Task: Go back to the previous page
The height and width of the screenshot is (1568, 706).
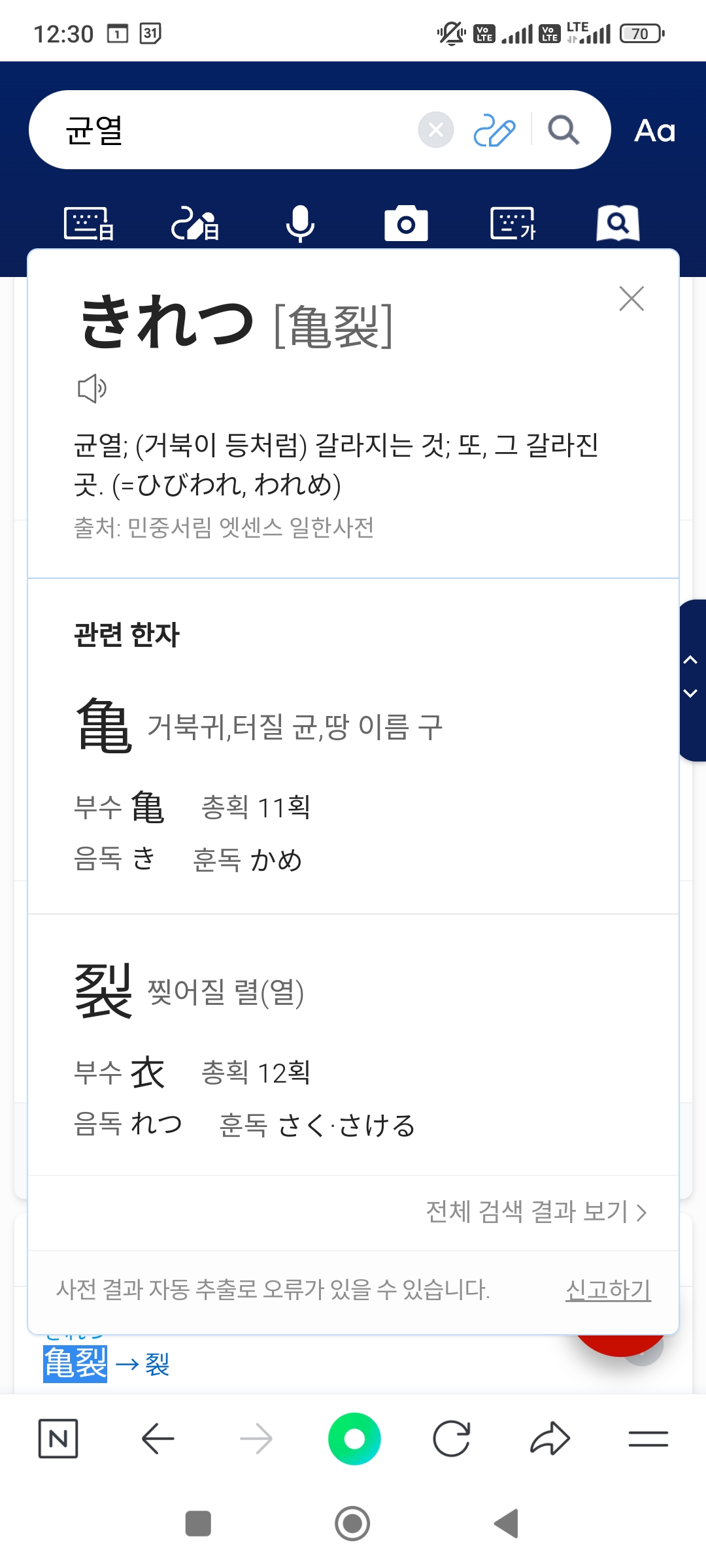Action: [x=158, y=1439]
